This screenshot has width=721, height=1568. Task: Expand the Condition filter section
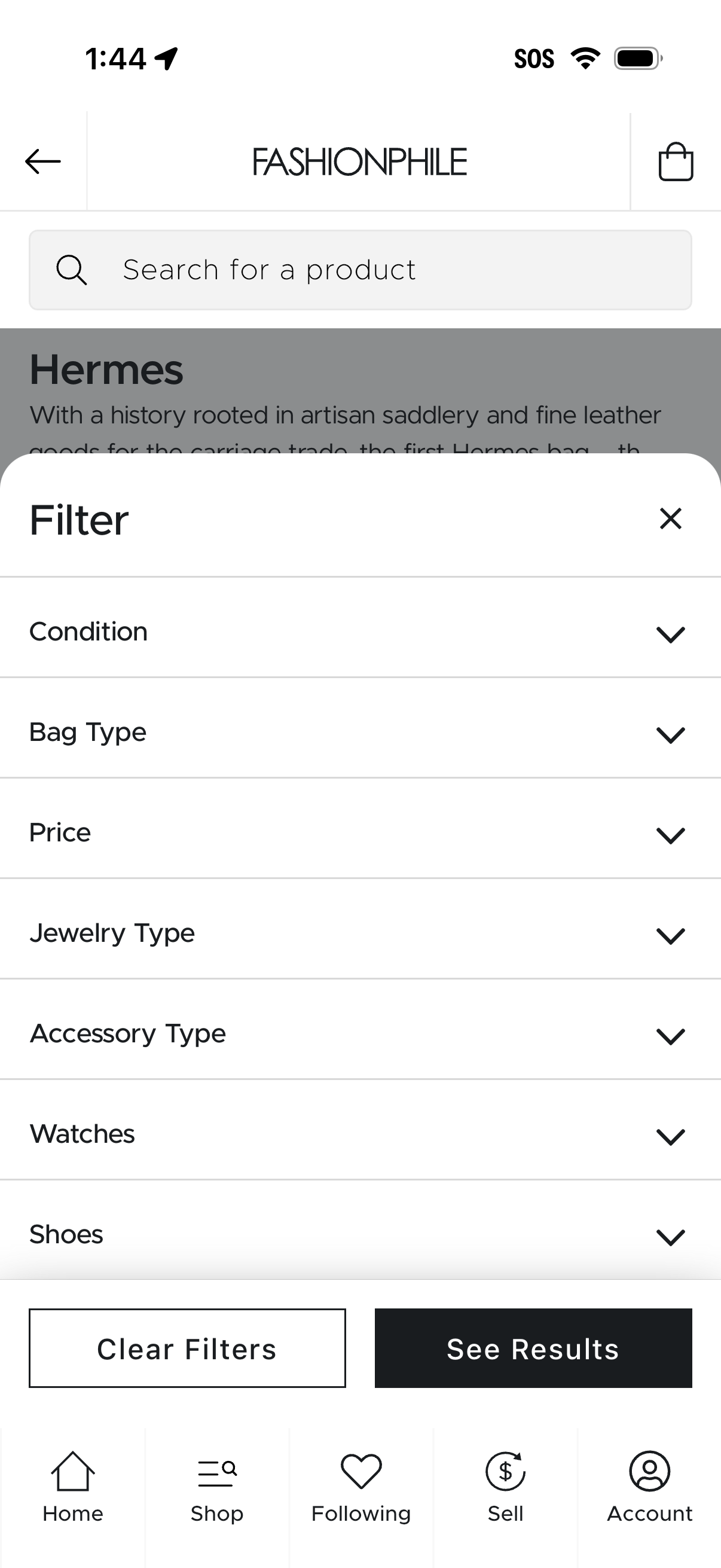click(x=670, y=634)
